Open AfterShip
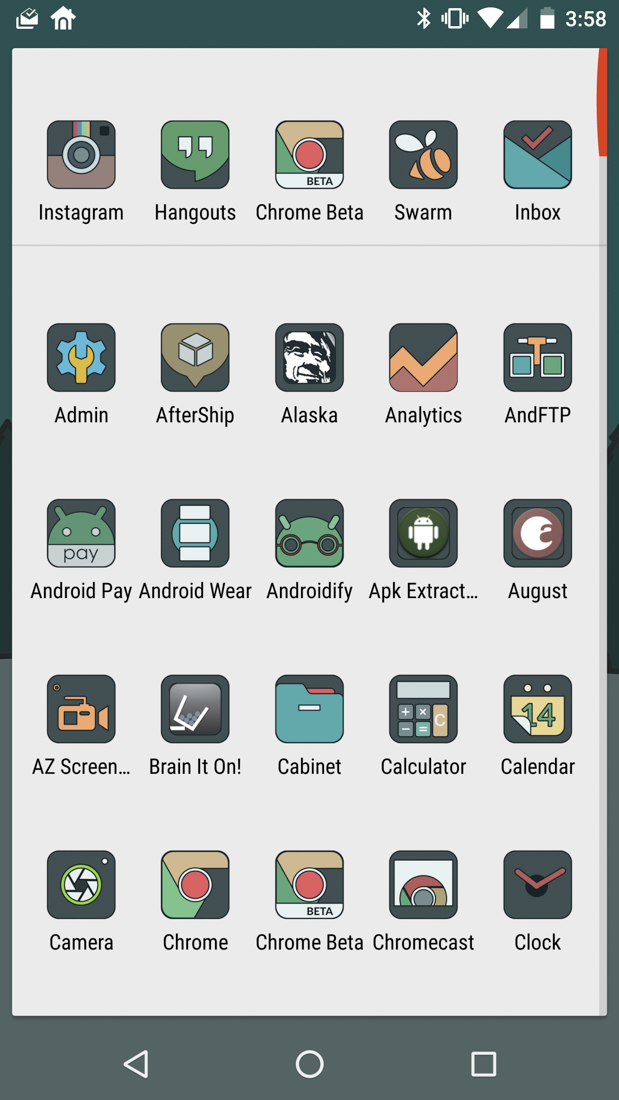The height and width of the screenshot is (1100, 619). (x=195, y=358)
